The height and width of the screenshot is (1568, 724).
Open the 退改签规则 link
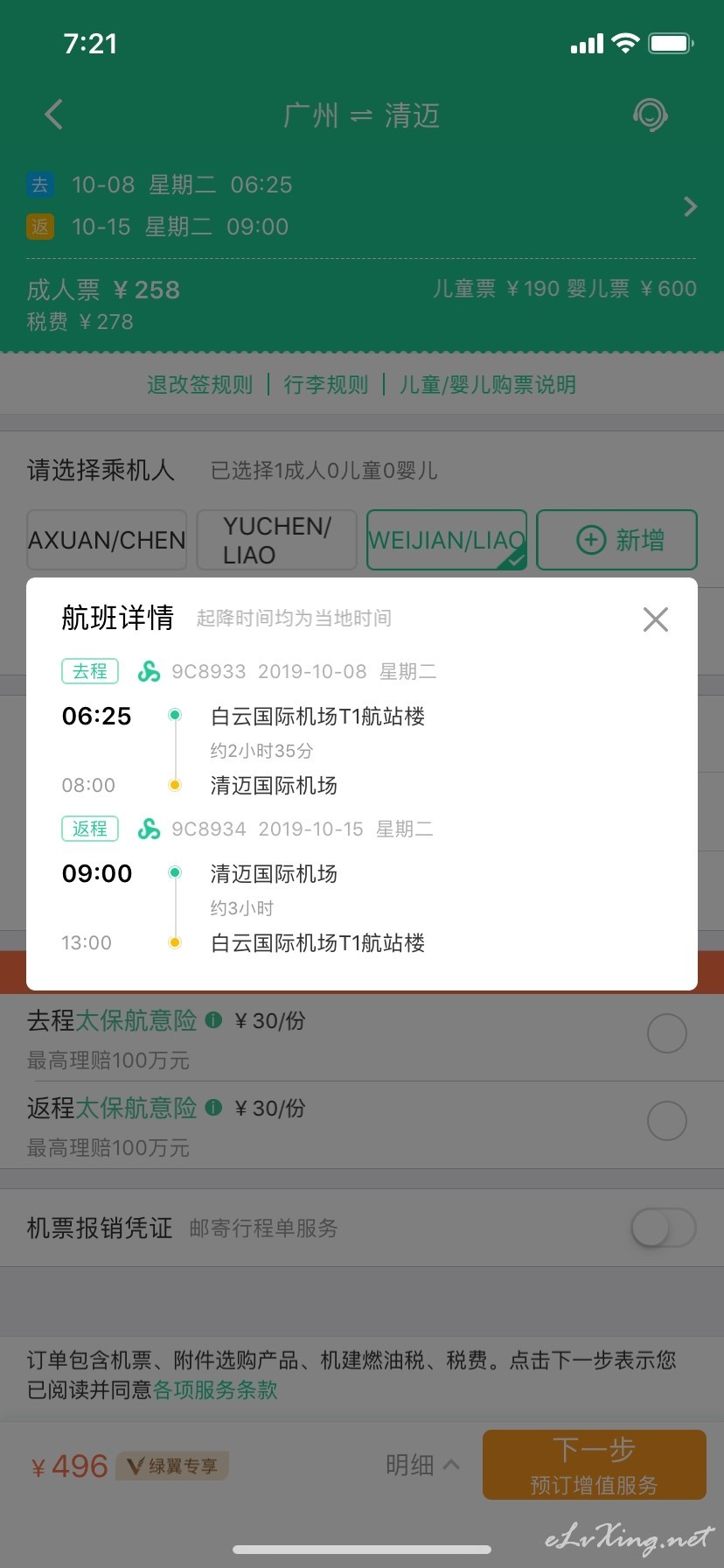click(x=199, y=385)
